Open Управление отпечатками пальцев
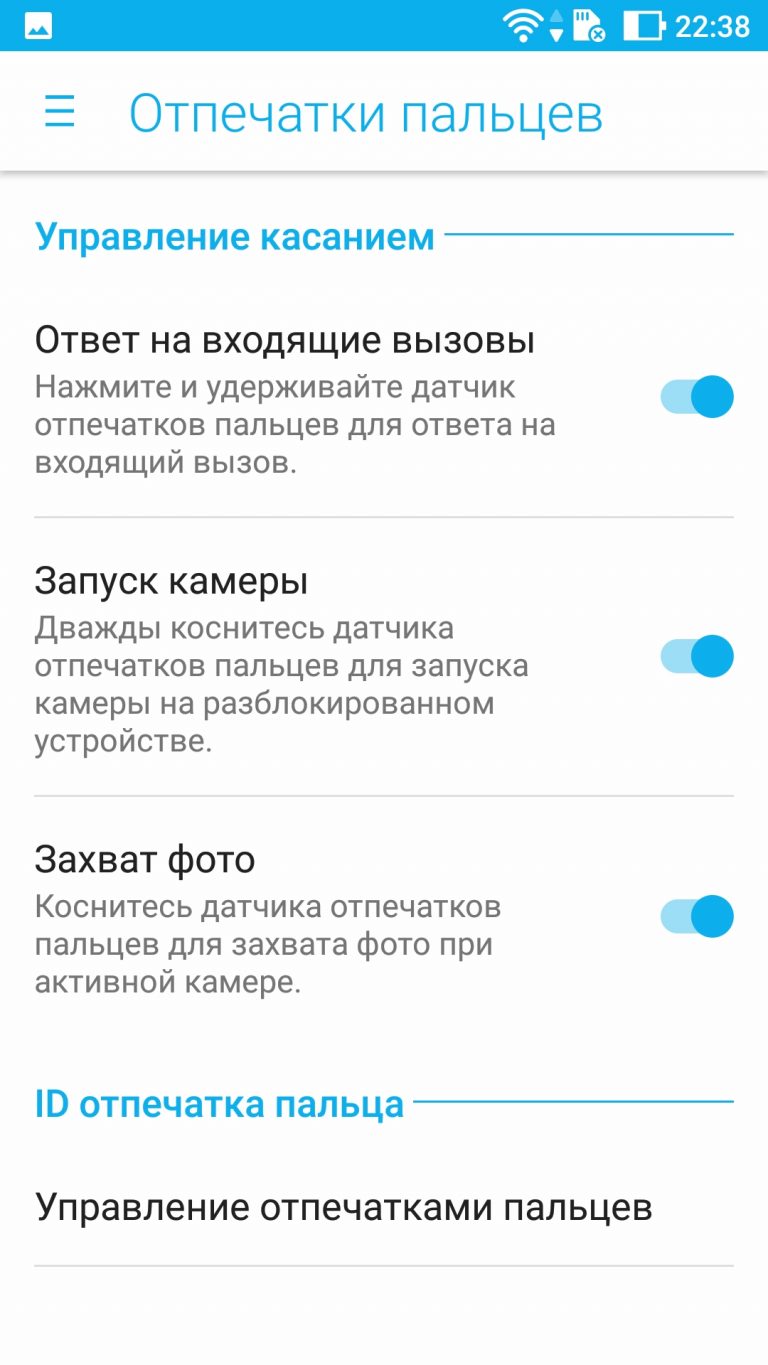This screenshot has width=768, height=1365. (384, 1207)
